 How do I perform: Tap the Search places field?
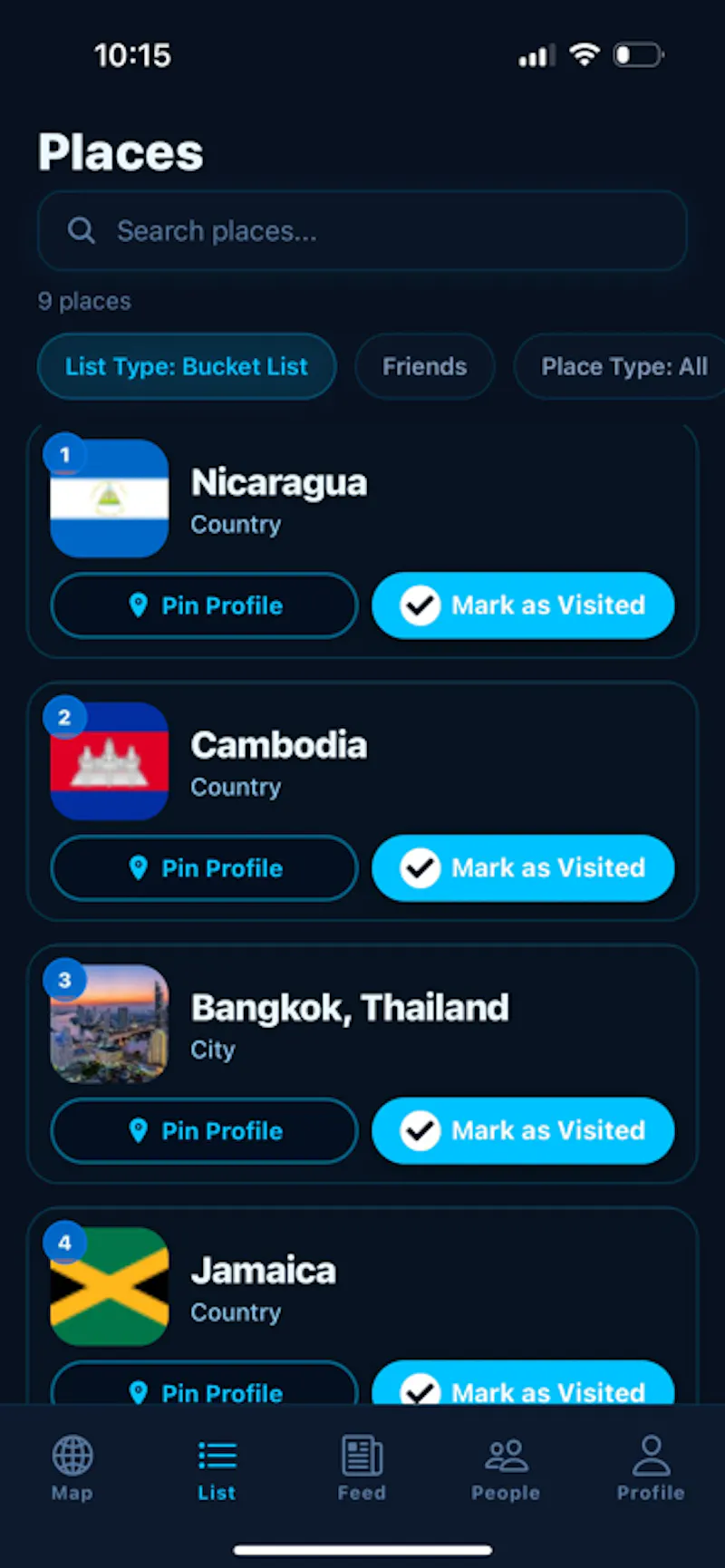point(362,231)
